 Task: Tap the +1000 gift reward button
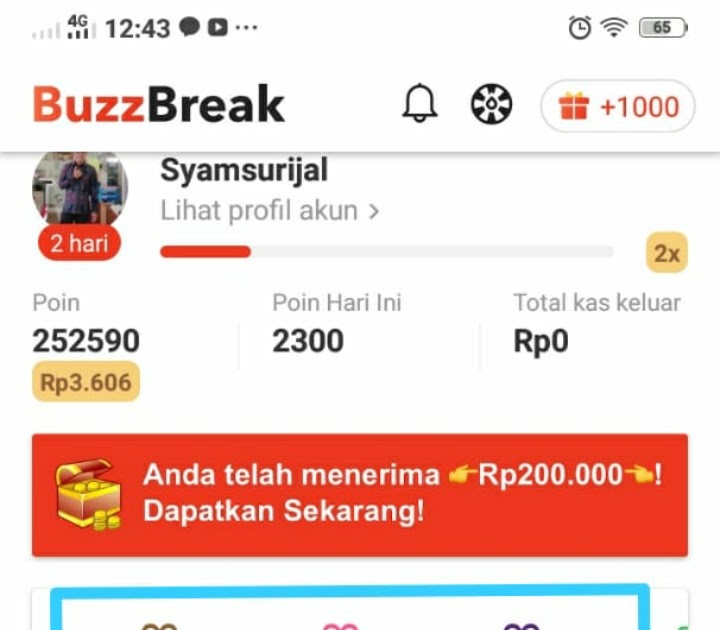tap(617, 106)
